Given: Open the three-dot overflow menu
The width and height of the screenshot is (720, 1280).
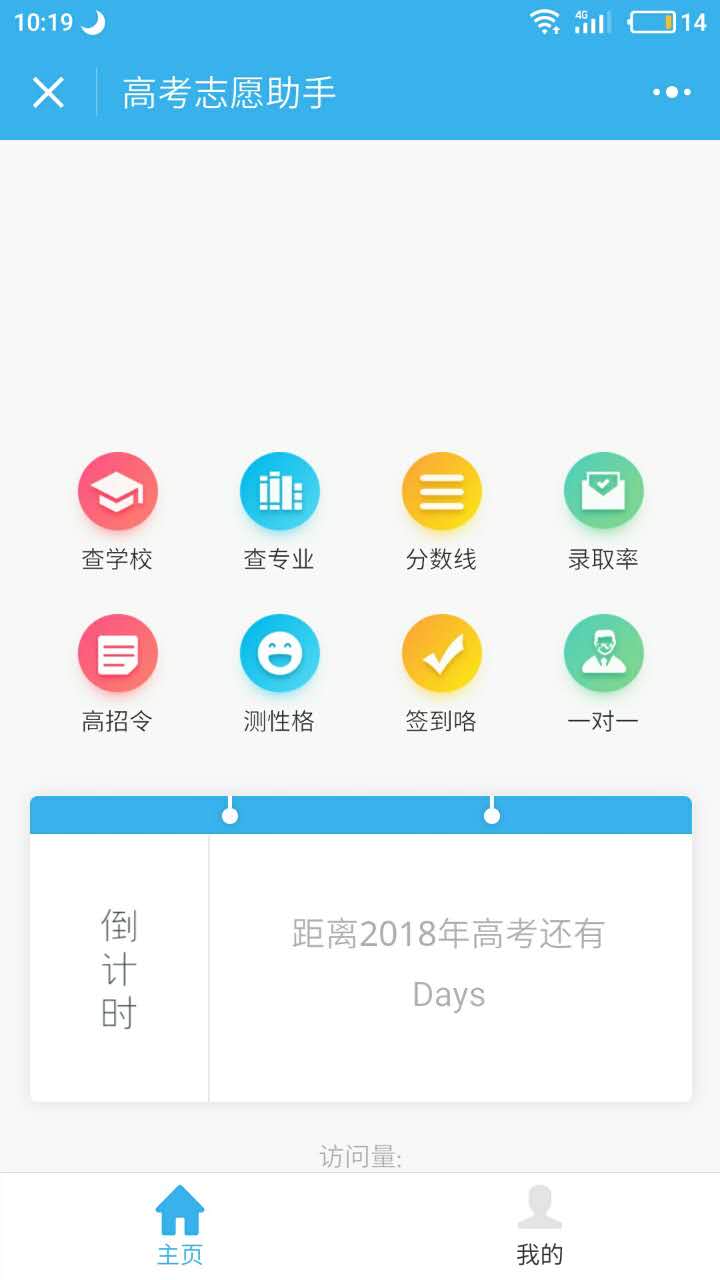Looking at the screenshot, I should tap(671, 93).
